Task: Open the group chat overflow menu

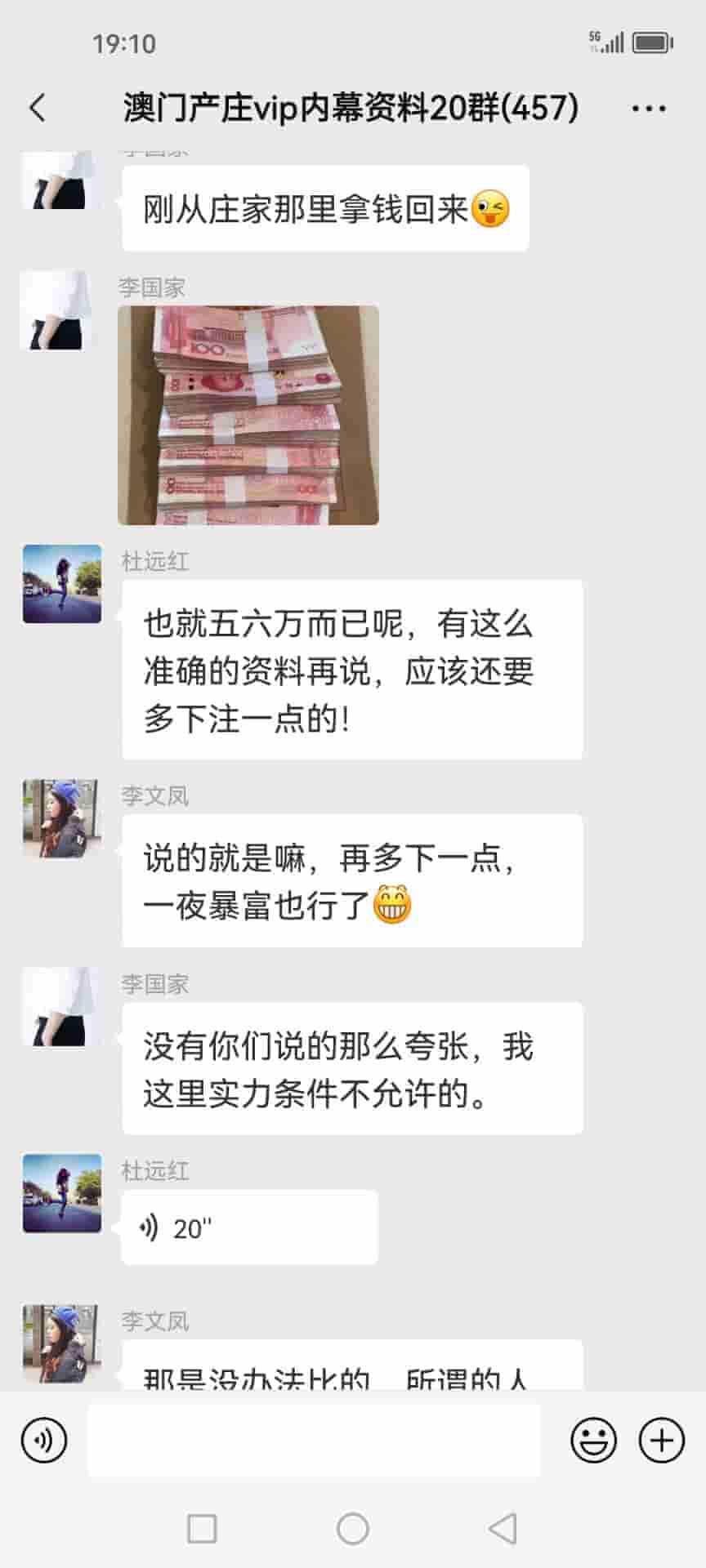Action: pos(649,108)
